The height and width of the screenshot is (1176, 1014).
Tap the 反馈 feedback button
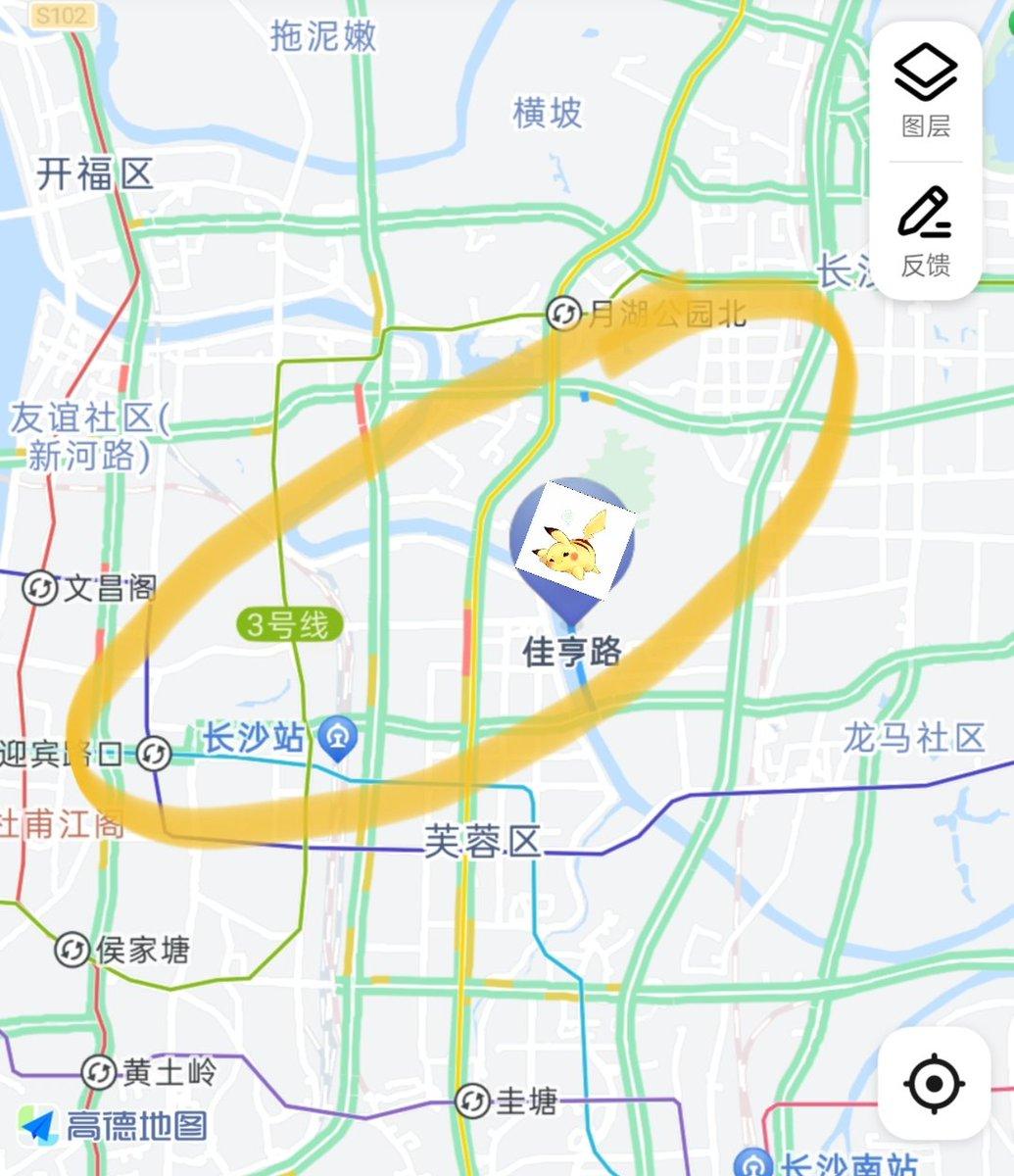tap(925, 231)
